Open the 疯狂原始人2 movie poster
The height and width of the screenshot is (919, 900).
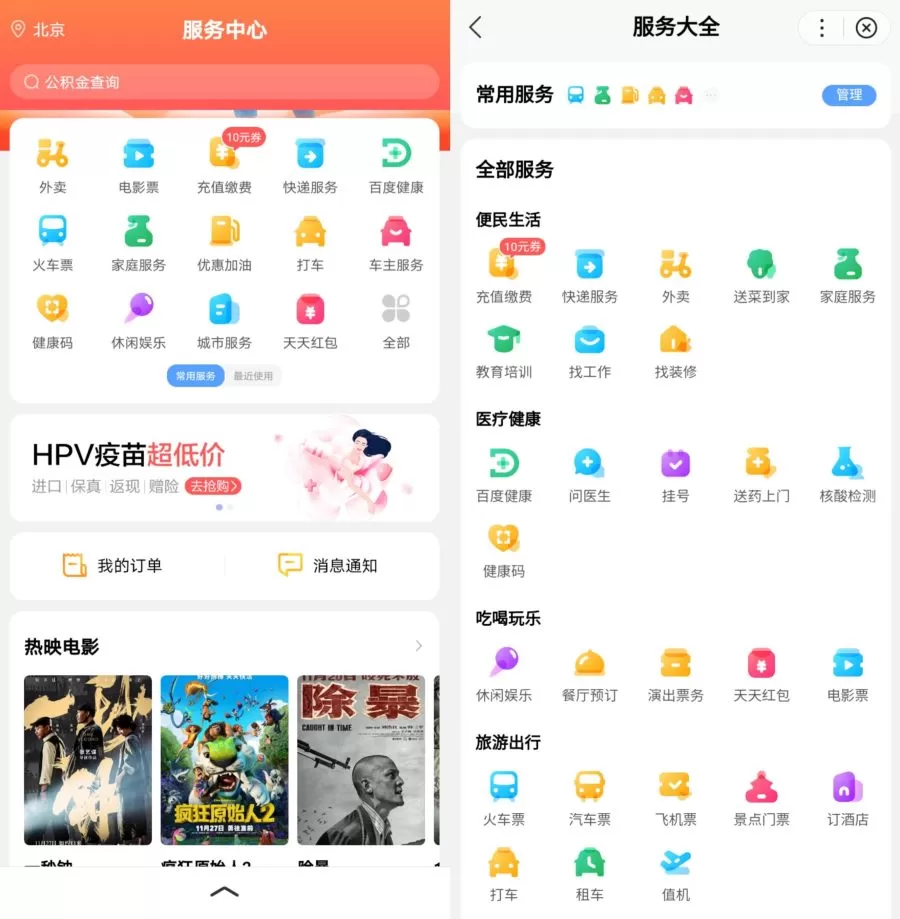point(224,760)
